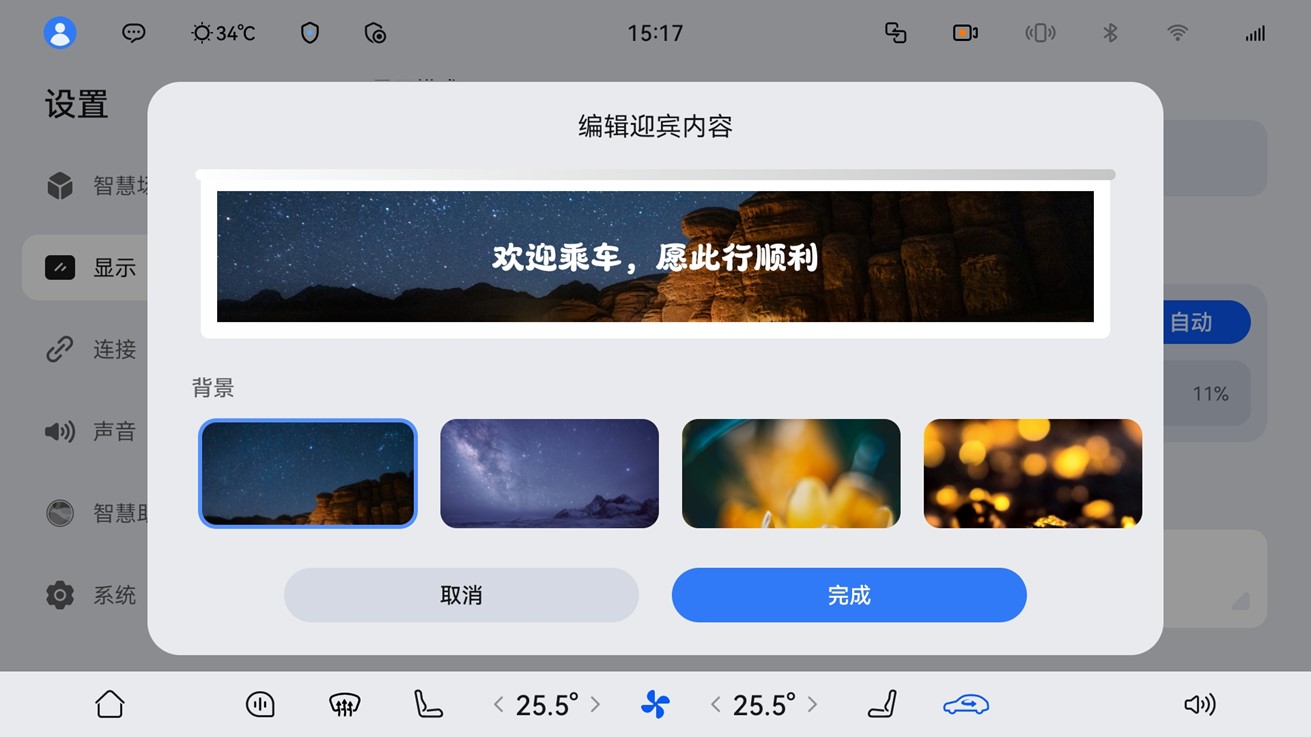
Task: Select the golden bokeh lights background
Action: tap(1032, 473)
